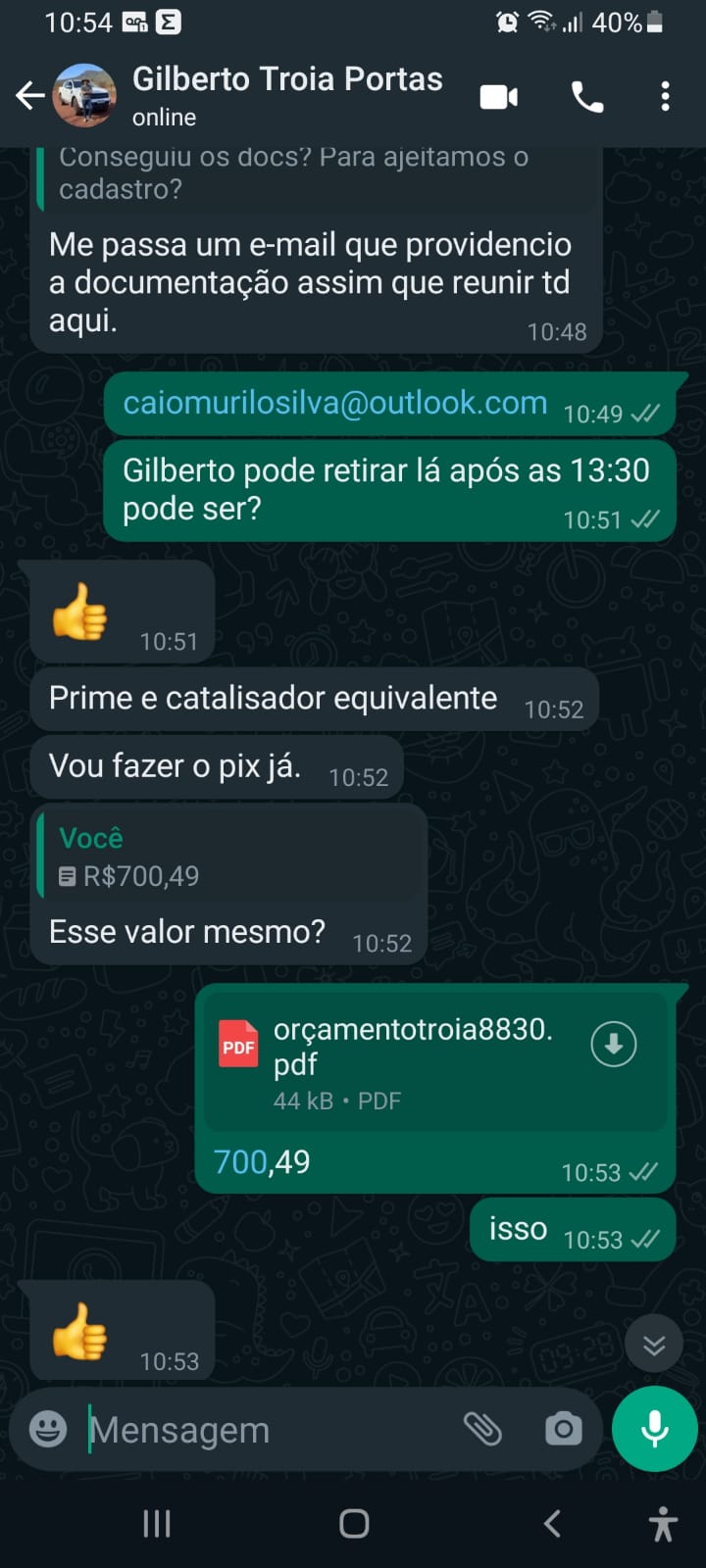Open the overflow menu
The height and width of the screenshot is (1568, 706).
coord(665,97)
